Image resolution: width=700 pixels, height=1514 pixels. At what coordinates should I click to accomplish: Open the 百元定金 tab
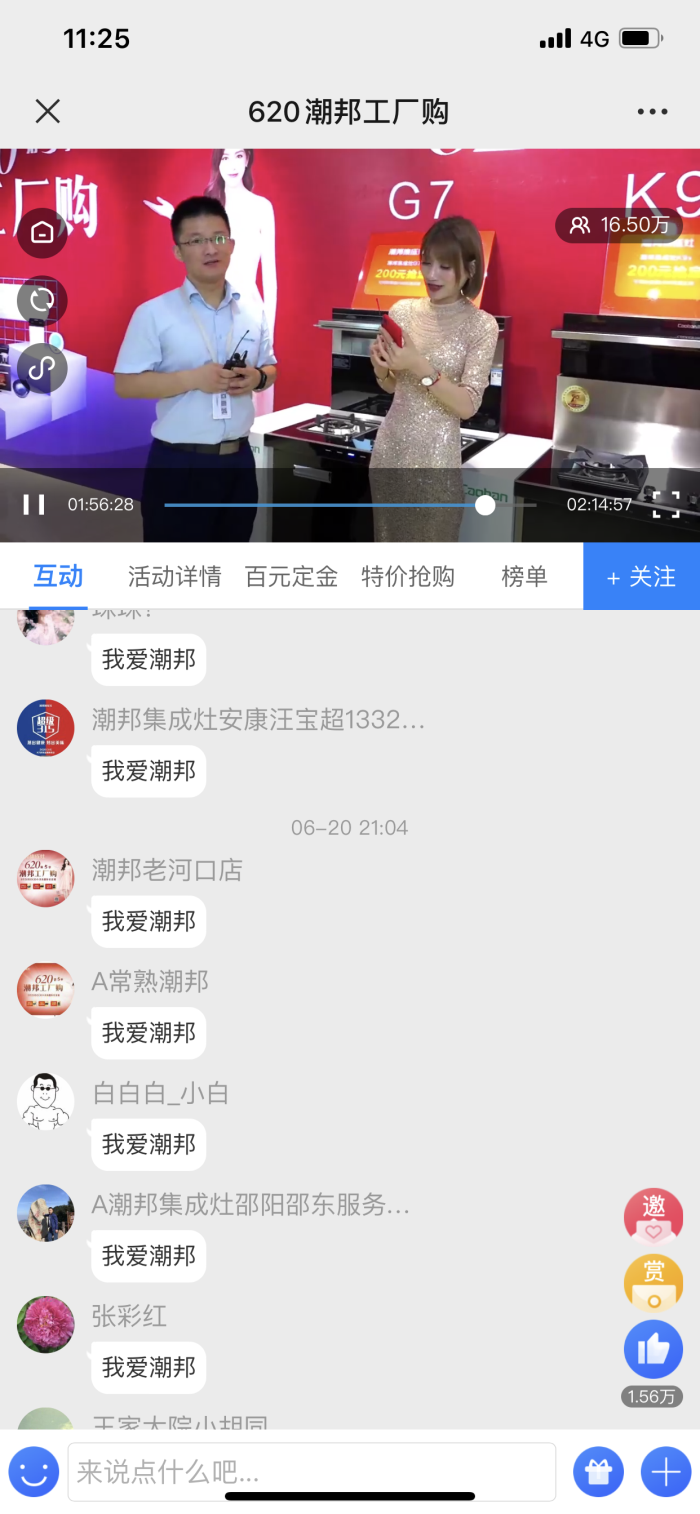click(291, 577)
